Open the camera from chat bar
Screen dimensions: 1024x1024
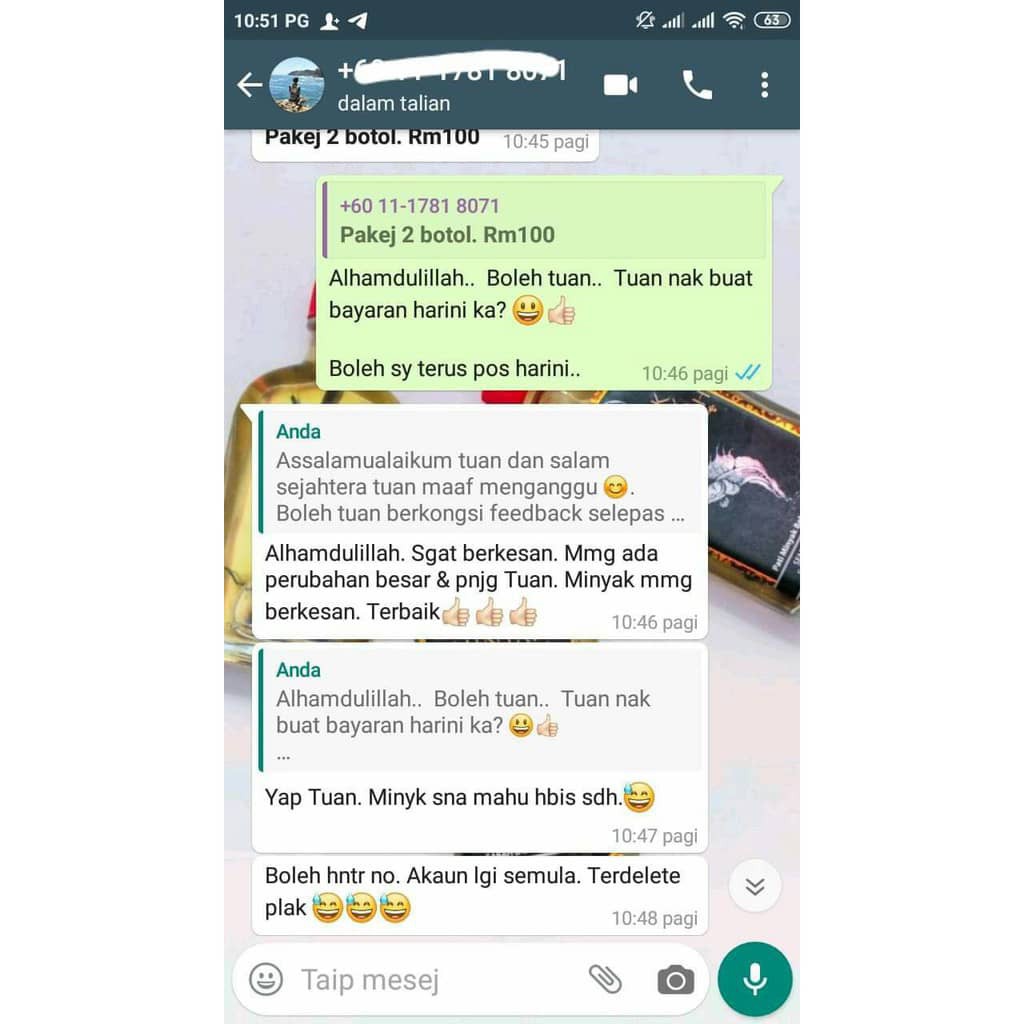coord(675,980)
